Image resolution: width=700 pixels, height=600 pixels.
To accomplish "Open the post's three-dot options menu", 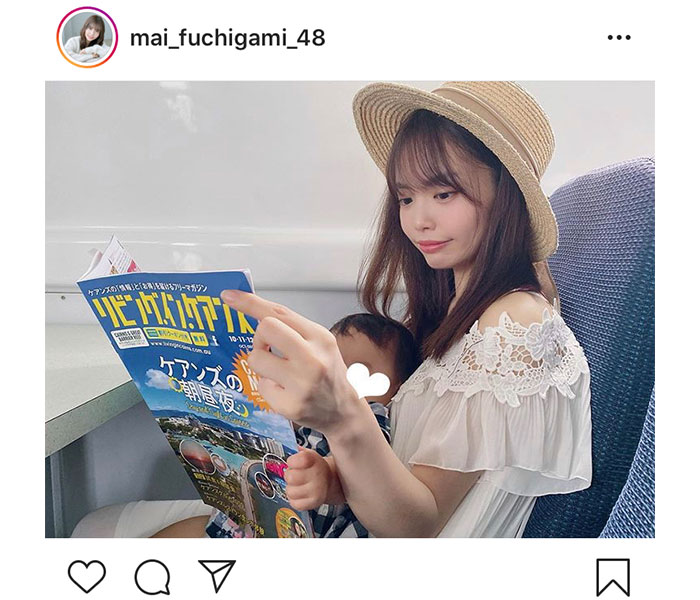I will pyautogui.click(x=618, y=39).
